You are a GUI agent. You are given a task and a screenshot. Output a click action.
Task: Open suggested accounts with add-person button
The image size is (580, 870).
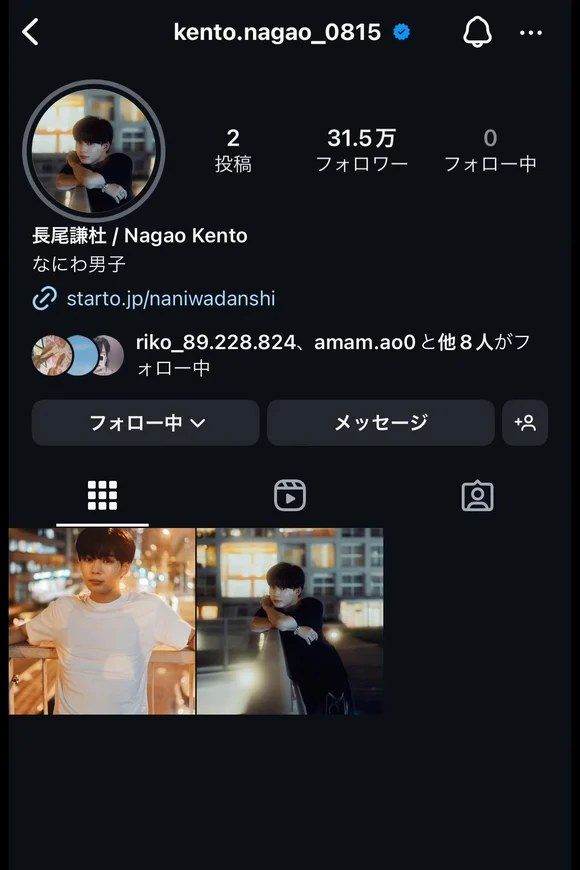click(x=525, y=423)
